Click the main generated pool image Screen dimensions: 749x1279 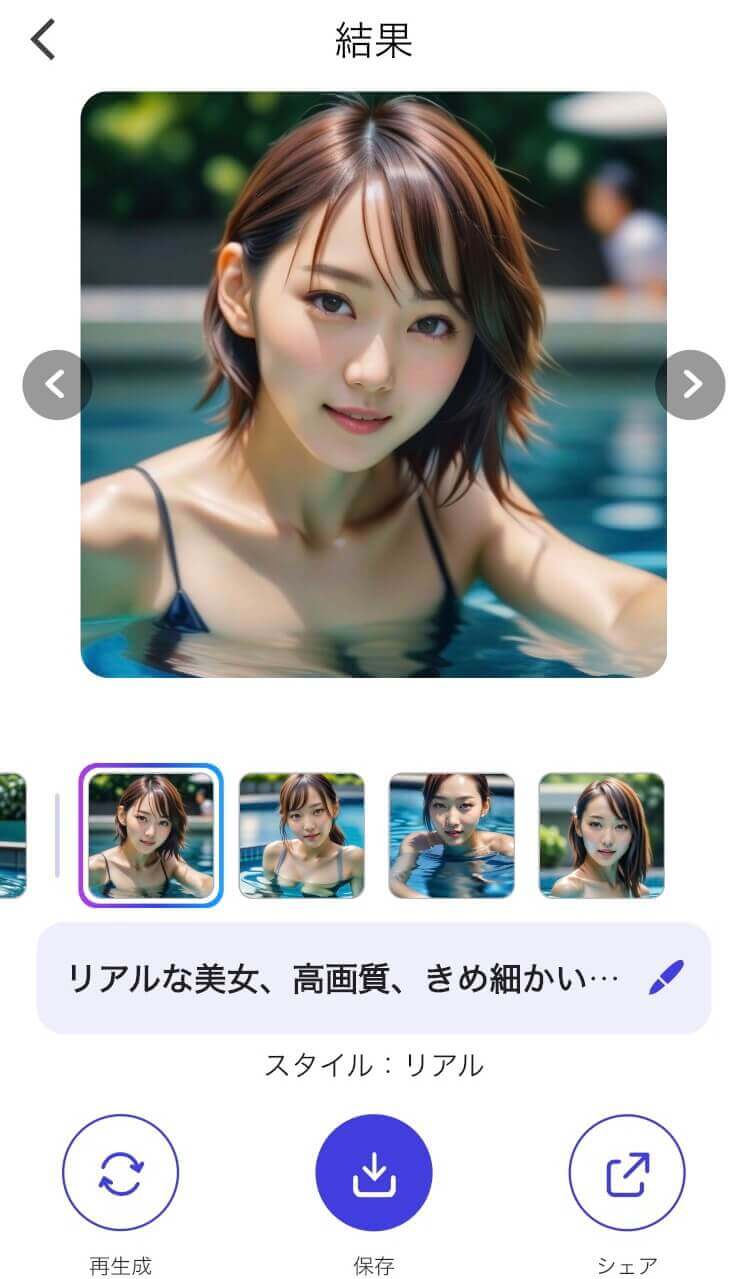click(x=374, y=385)
